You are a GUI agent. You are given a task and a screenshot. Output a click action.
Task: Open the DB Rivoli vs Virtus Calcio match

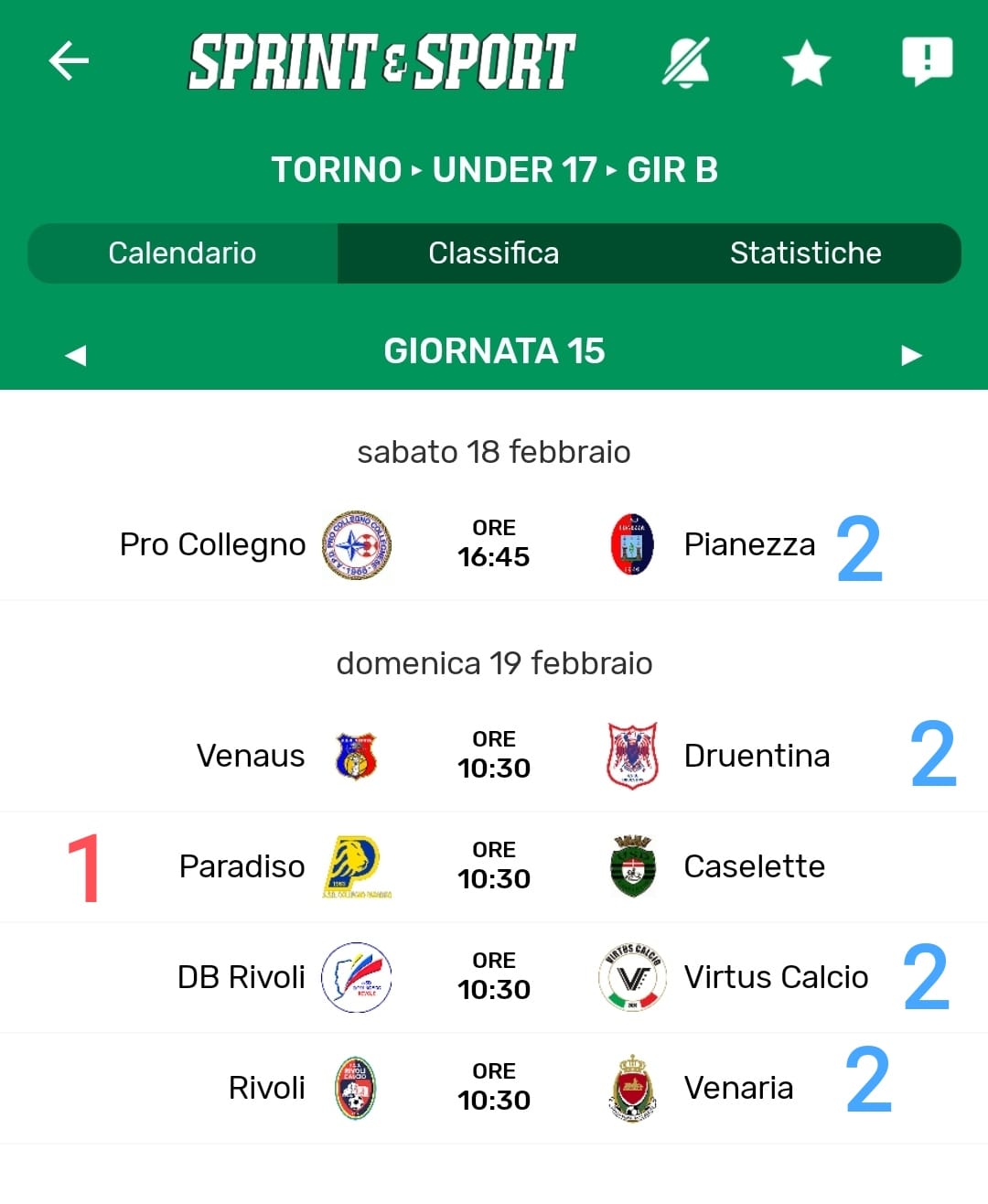(494, 977)
